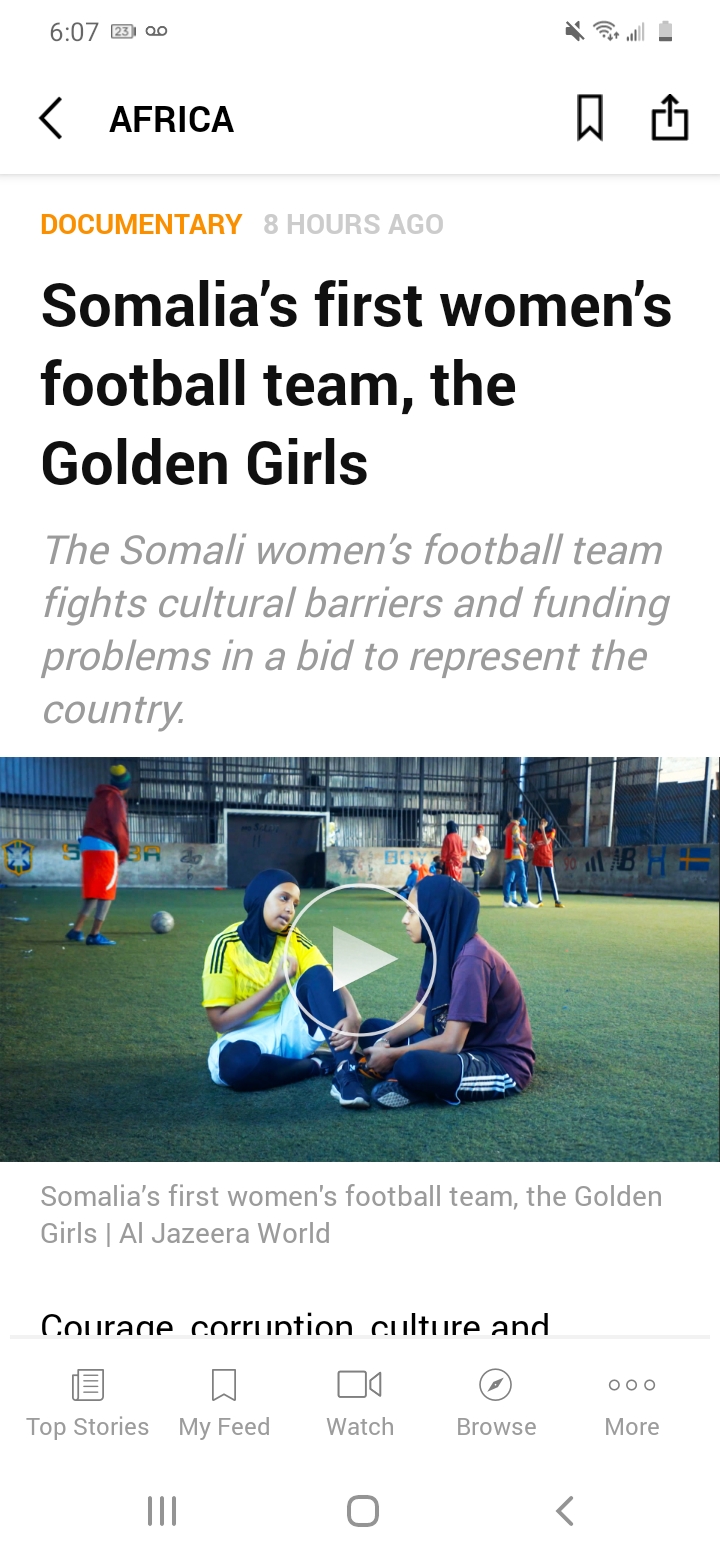Viewport: 720px width, 1560px height.
Task: Switch to the Watch tab
Action: pyautogui.click(x=360, y=1403)
